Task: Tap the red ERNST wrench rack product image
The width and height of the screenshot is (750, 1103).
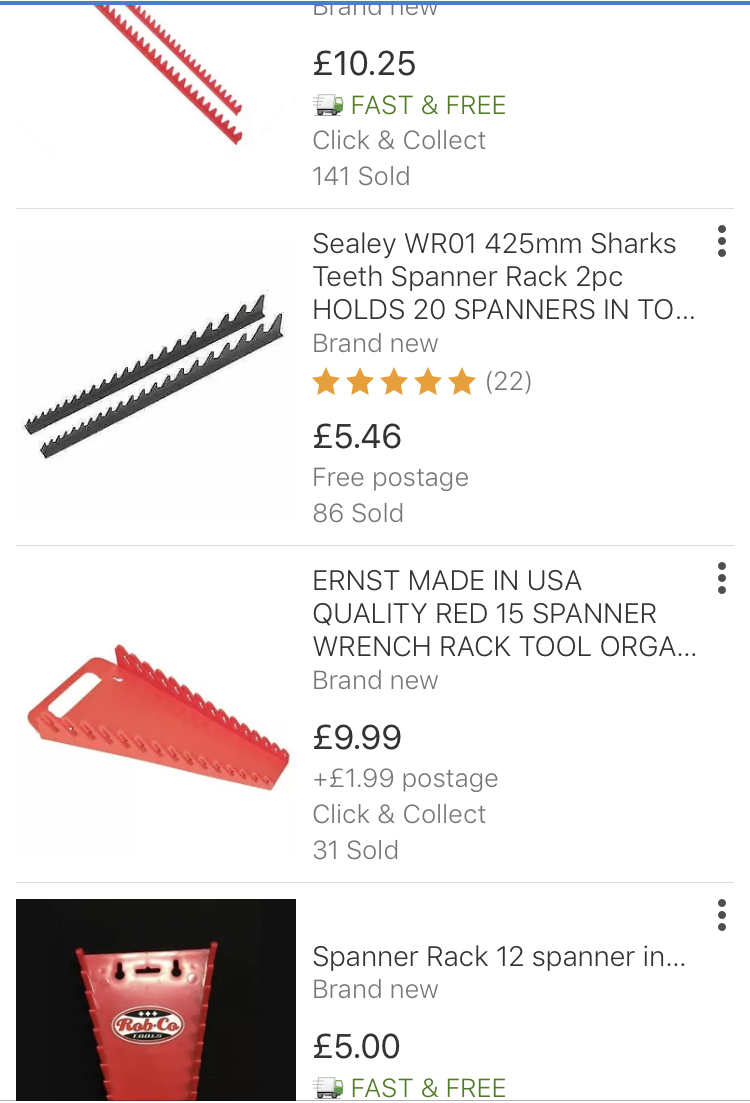Action: (155, 714)
